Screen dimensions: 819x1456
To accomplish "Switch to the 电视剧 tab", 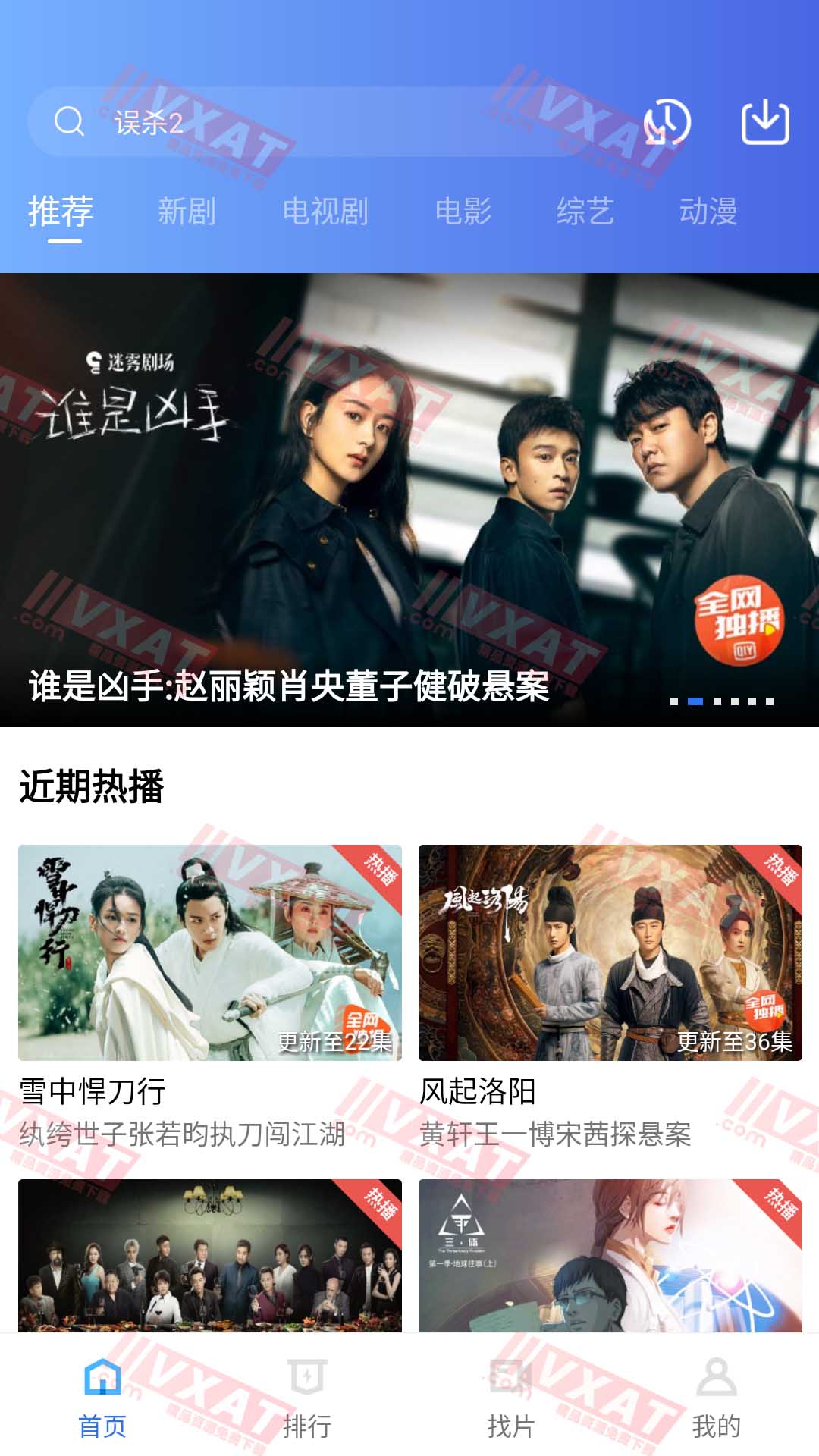I will [325, 212].
